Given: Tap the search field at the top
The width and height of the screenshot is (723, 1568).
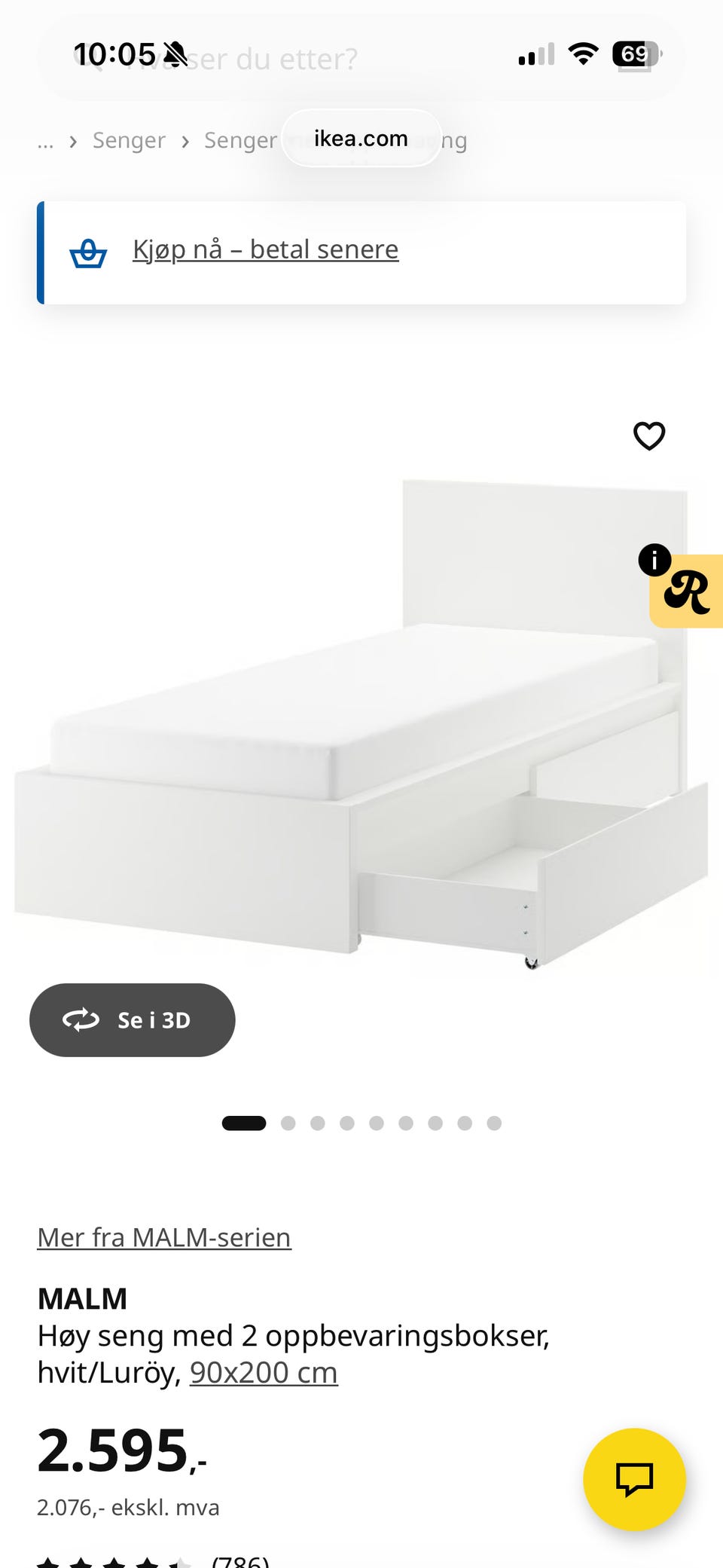Looking at the screenshot, I should coord(361,58).
